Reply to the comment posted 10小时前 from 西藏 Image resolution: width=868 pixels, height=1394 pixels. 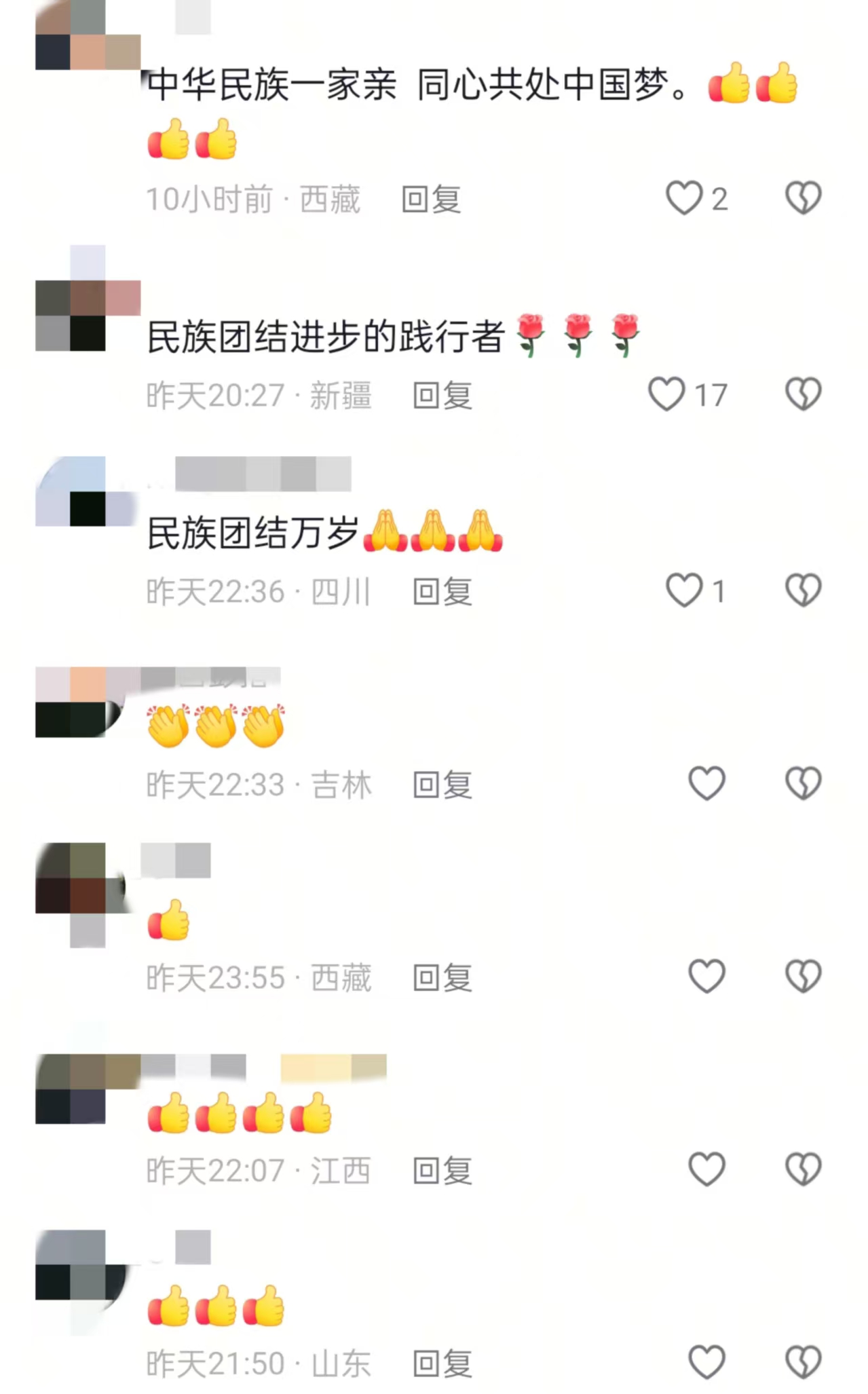(431, 200)
